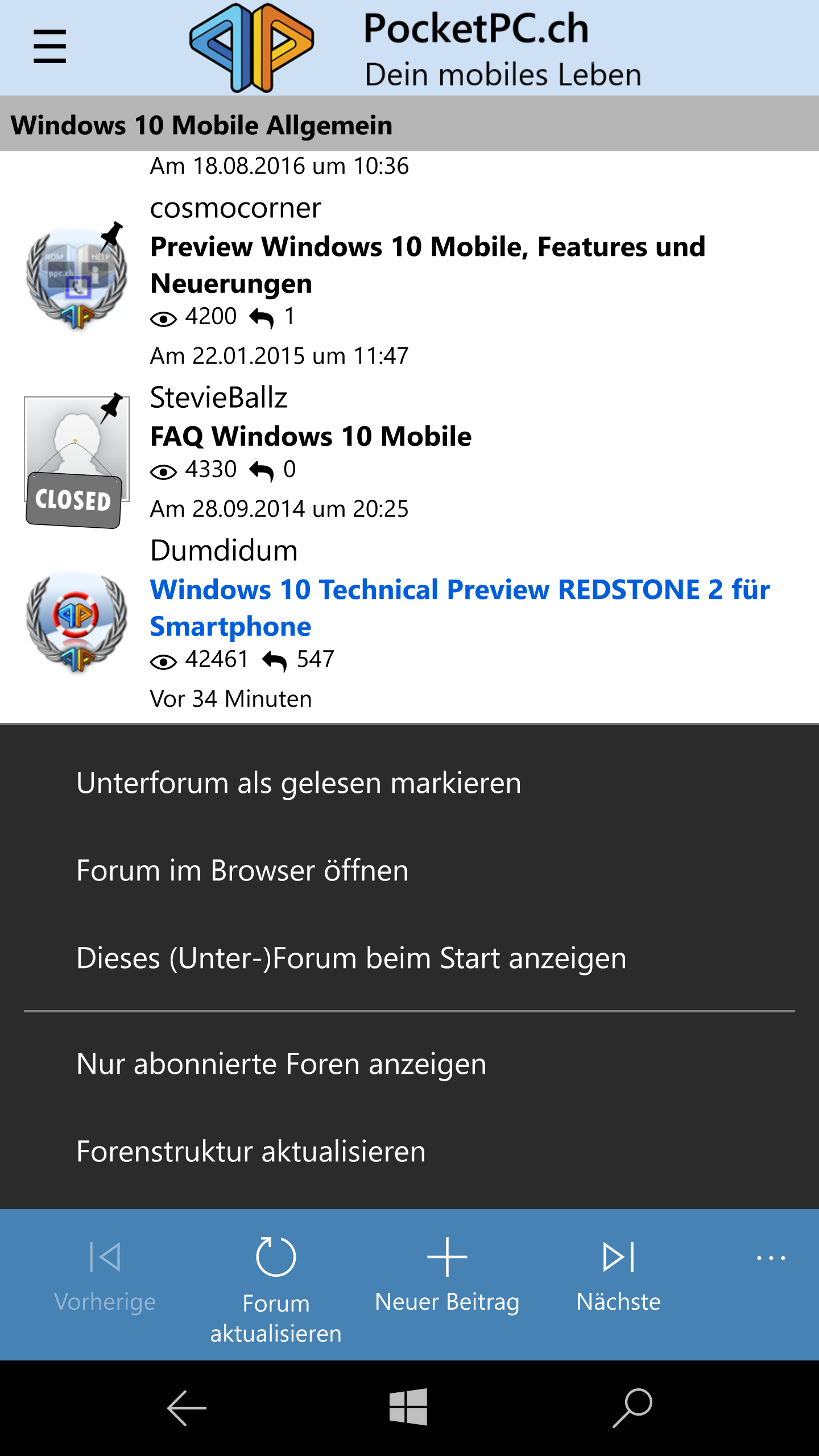Tap the Windows home button

(x=408, y=1407)
